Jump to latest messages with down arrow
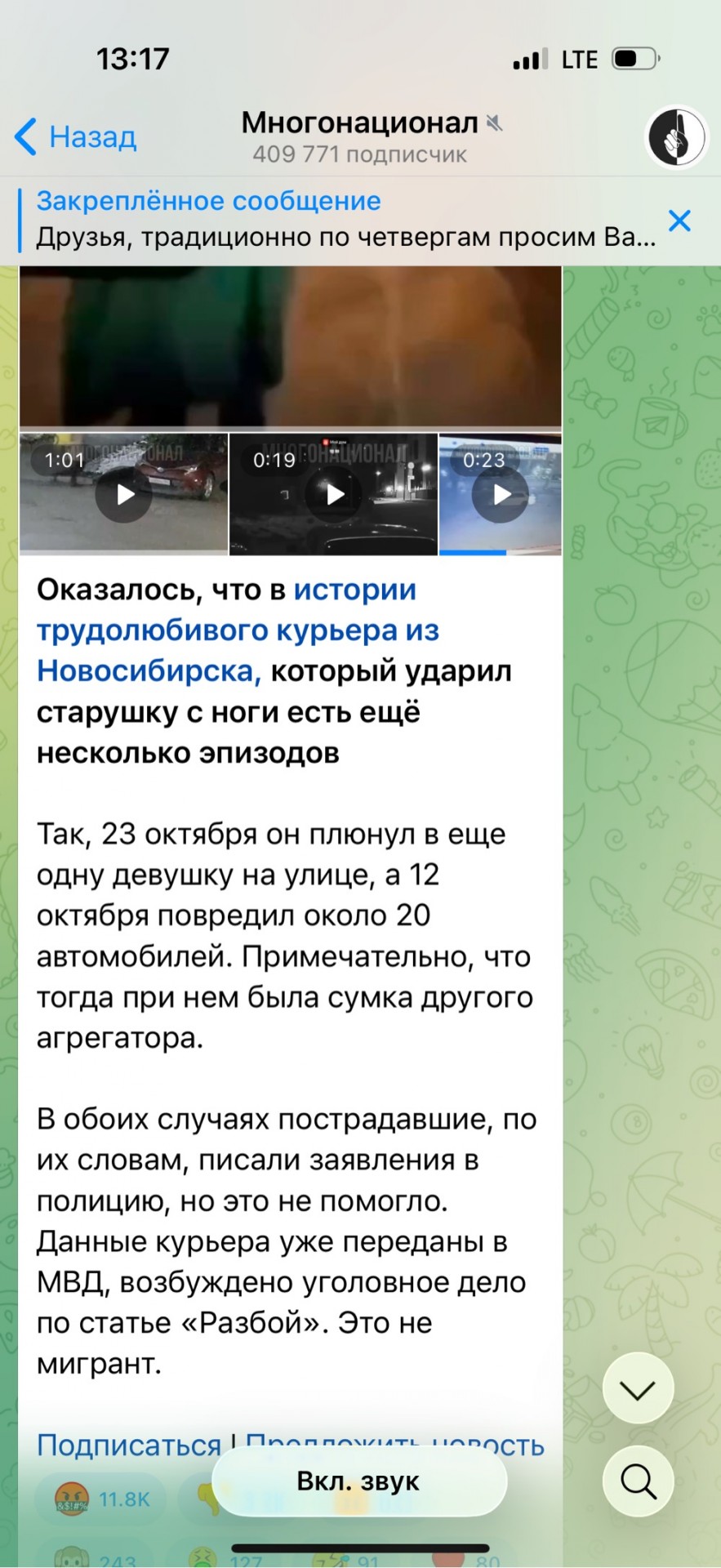 click(638, 1388)
